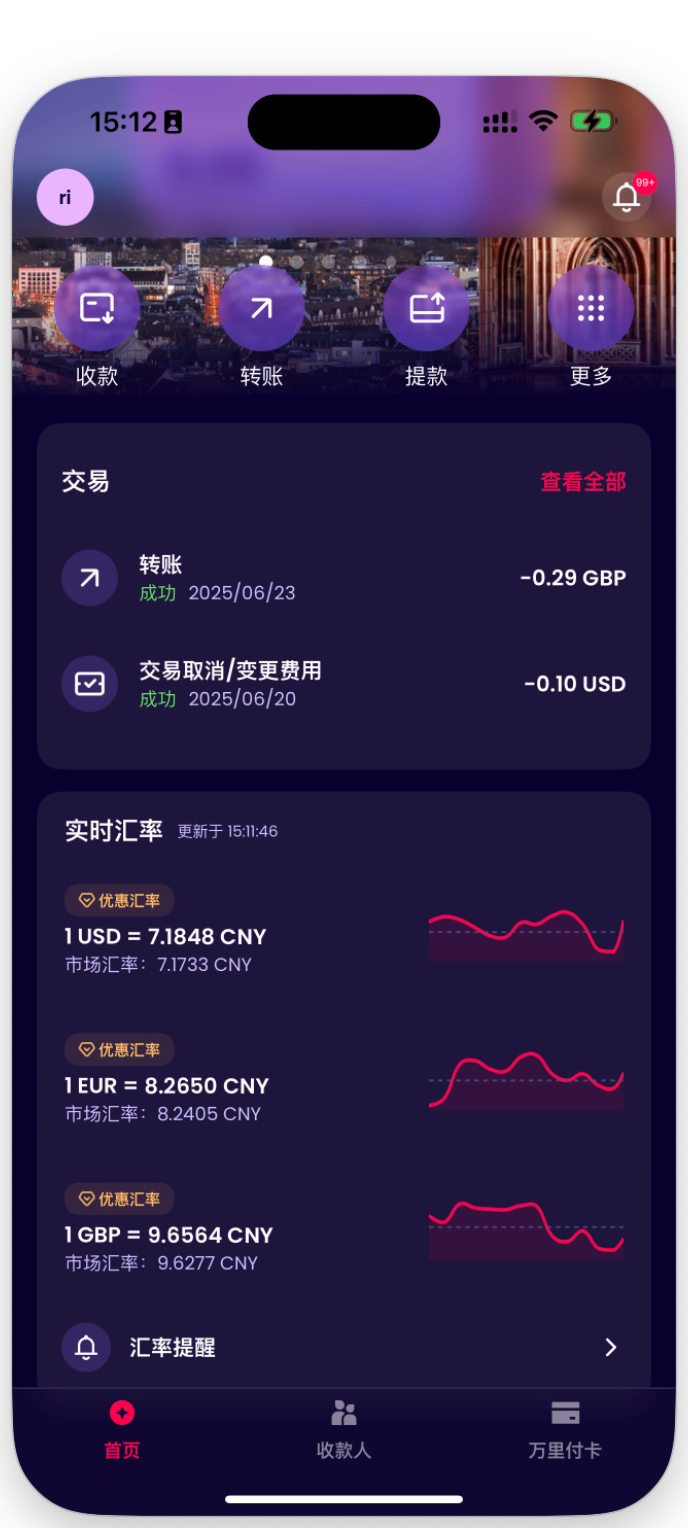Tap the 收款 receive money button
The width and height of the screenshot is (688, 1528).
[x=97, y=308]
